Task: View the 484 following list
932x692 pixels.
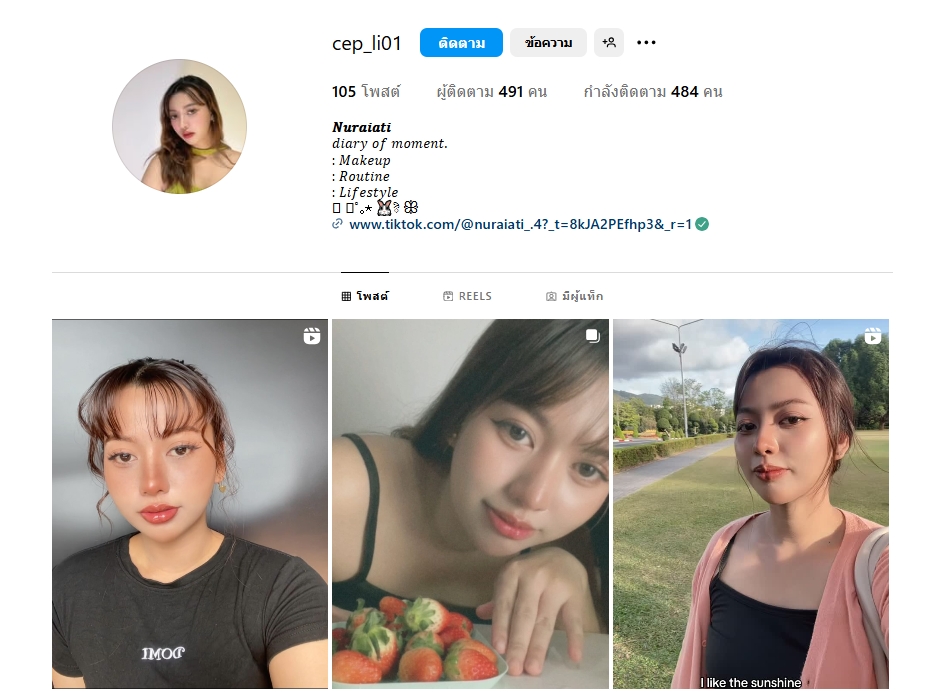Action: 653,92
